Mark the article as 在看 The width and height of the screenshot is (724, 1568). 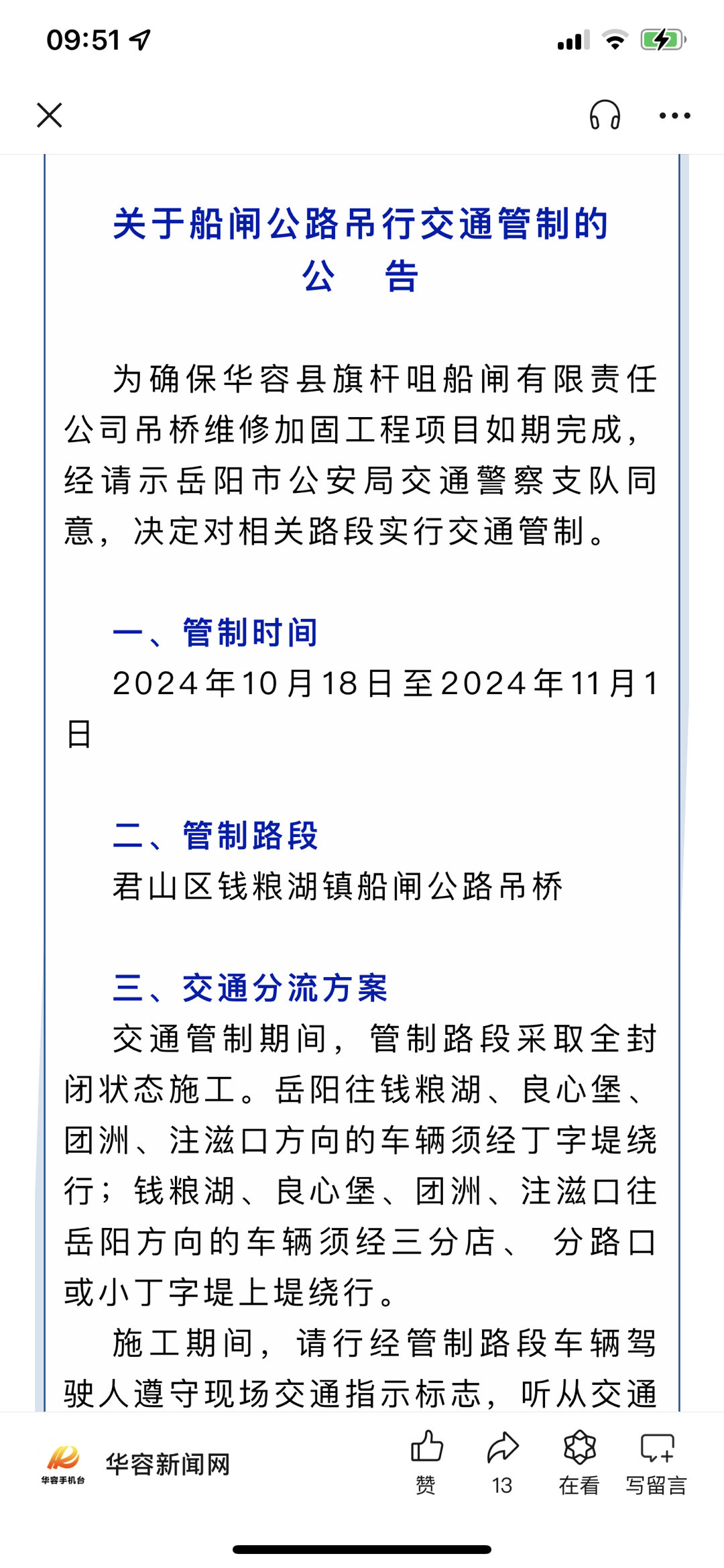pos(579,1462)
